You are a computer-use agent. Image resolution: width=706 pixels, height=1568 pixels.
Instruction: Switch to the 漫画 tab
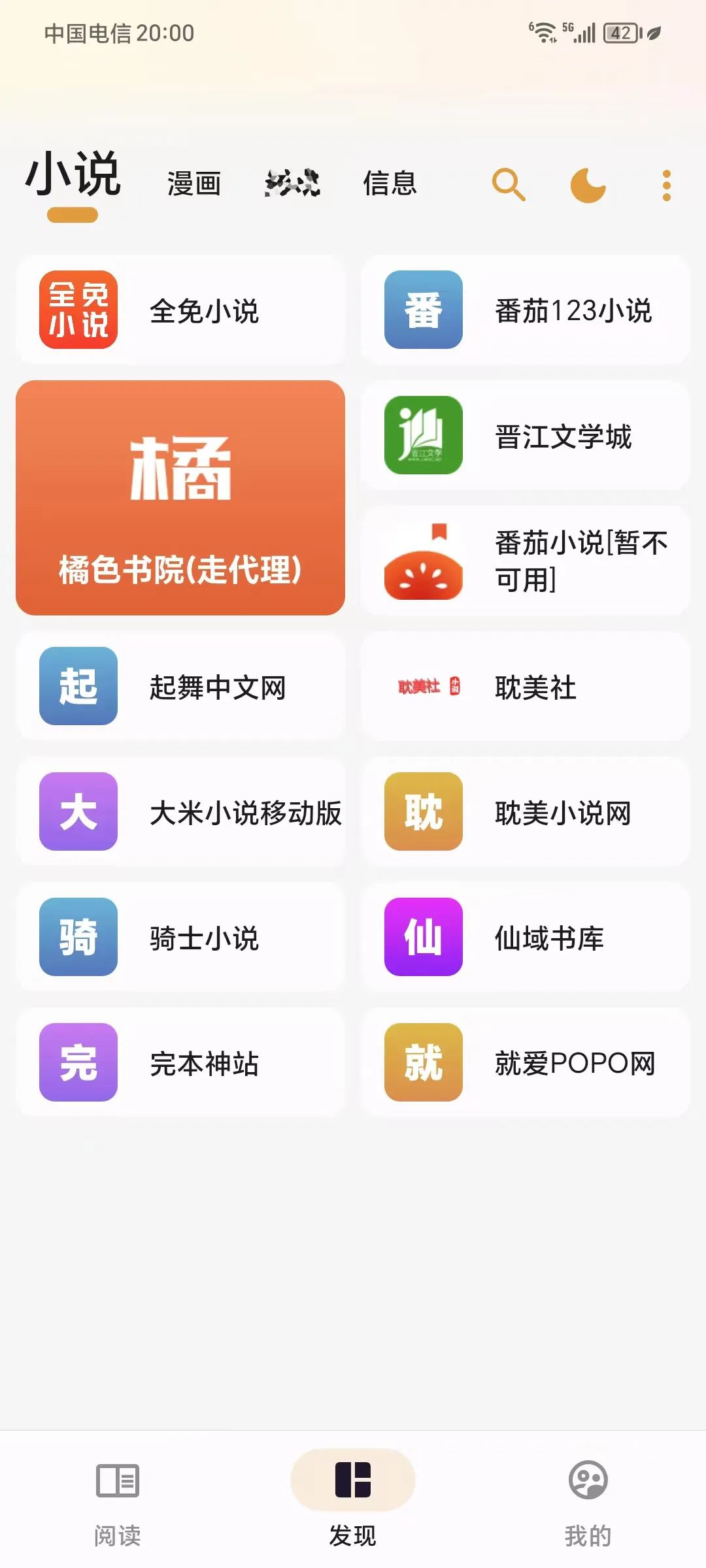[x=194, y=184]
